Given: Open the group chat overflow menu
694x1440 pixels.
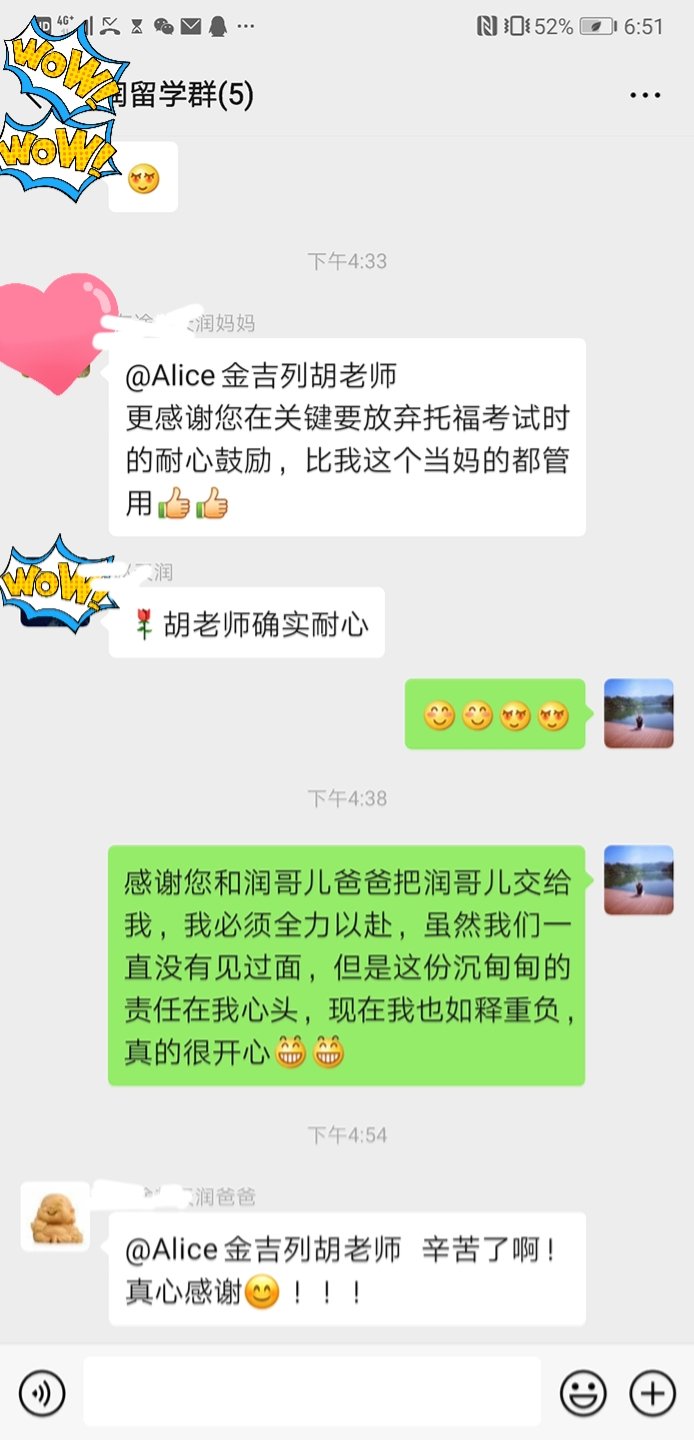Looking at the screenshot, I should point(645,96).
